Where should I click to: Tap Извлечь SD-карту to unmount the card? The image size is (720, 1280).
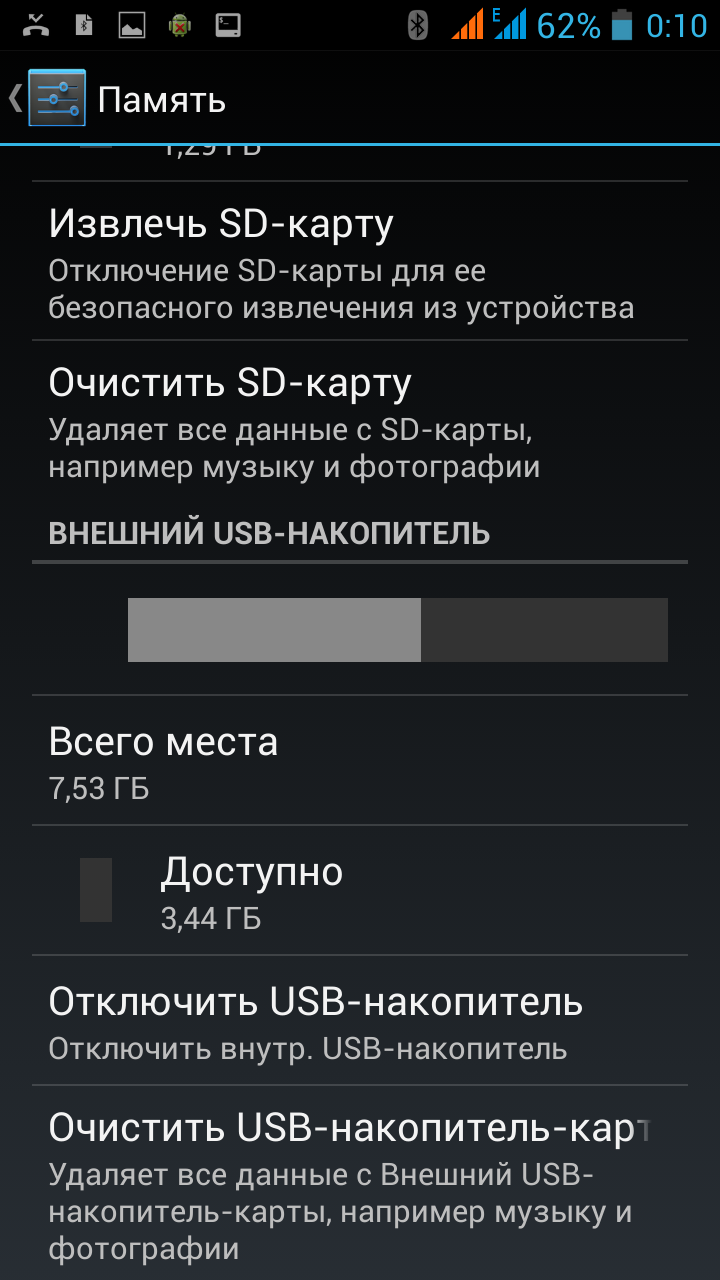[359, 261]
